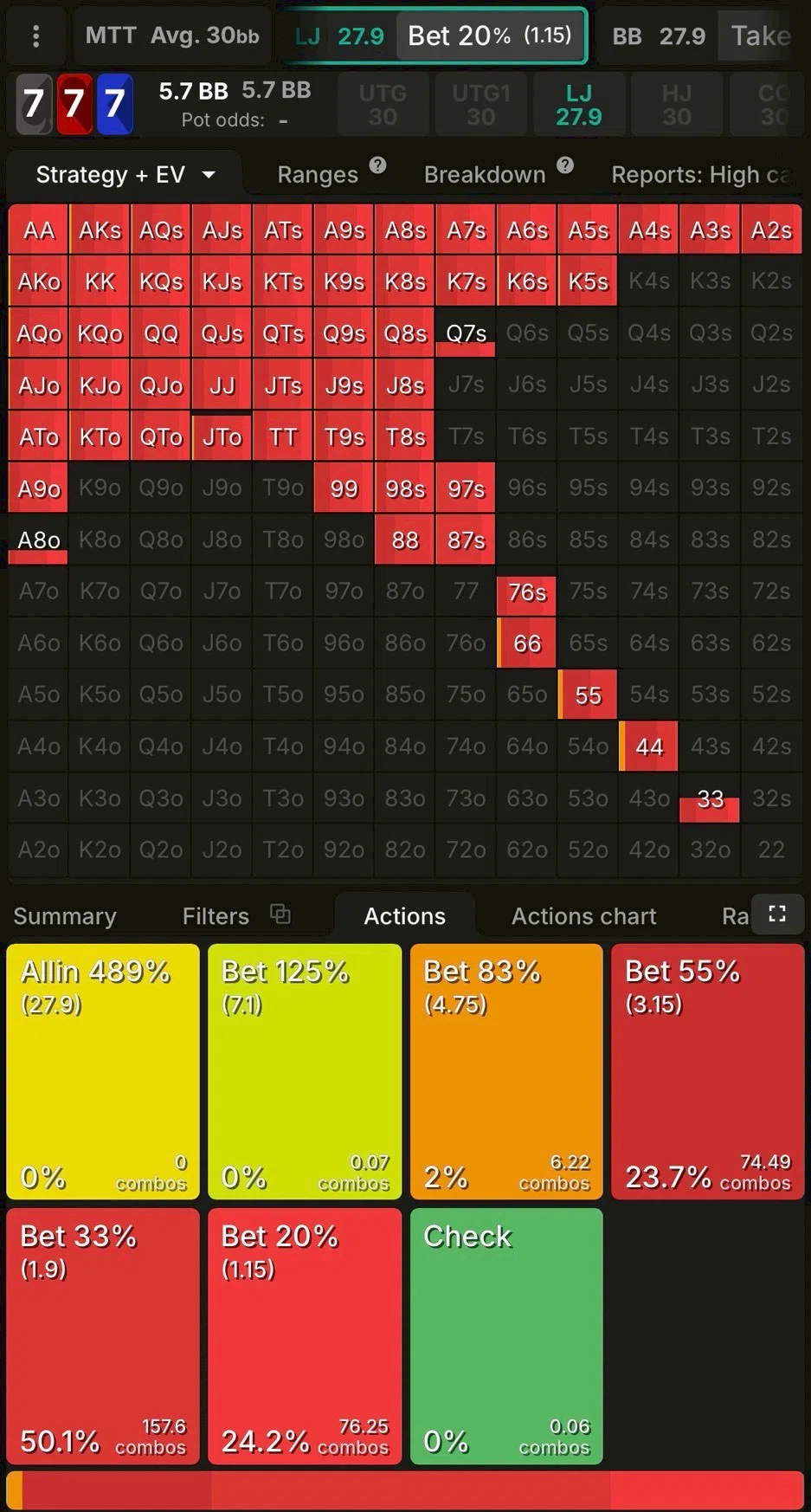Select the Bet 55% action card

coord(707,1071)
